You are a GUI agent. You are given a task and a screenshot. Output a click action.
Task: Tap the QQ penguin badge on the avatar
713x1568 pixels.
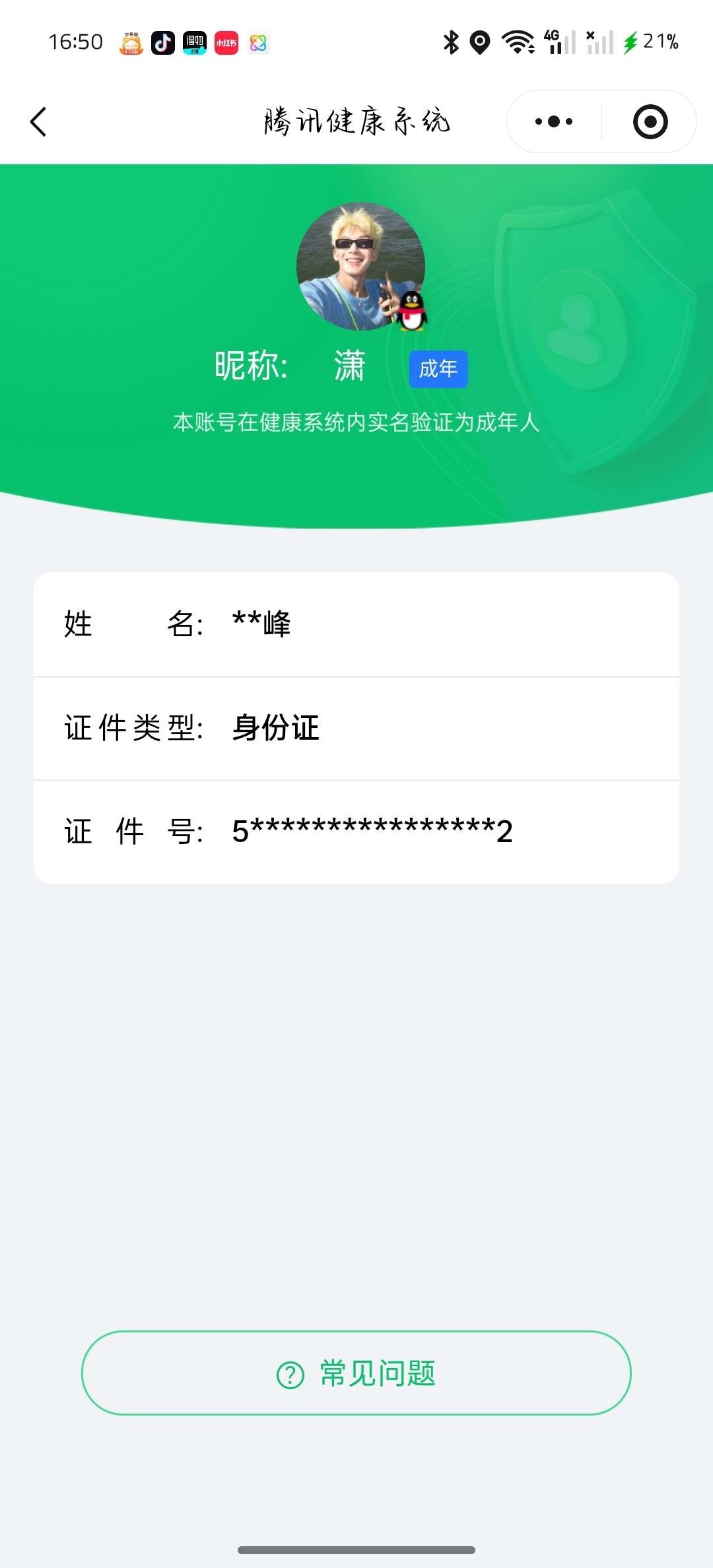(x=411, y=311)
